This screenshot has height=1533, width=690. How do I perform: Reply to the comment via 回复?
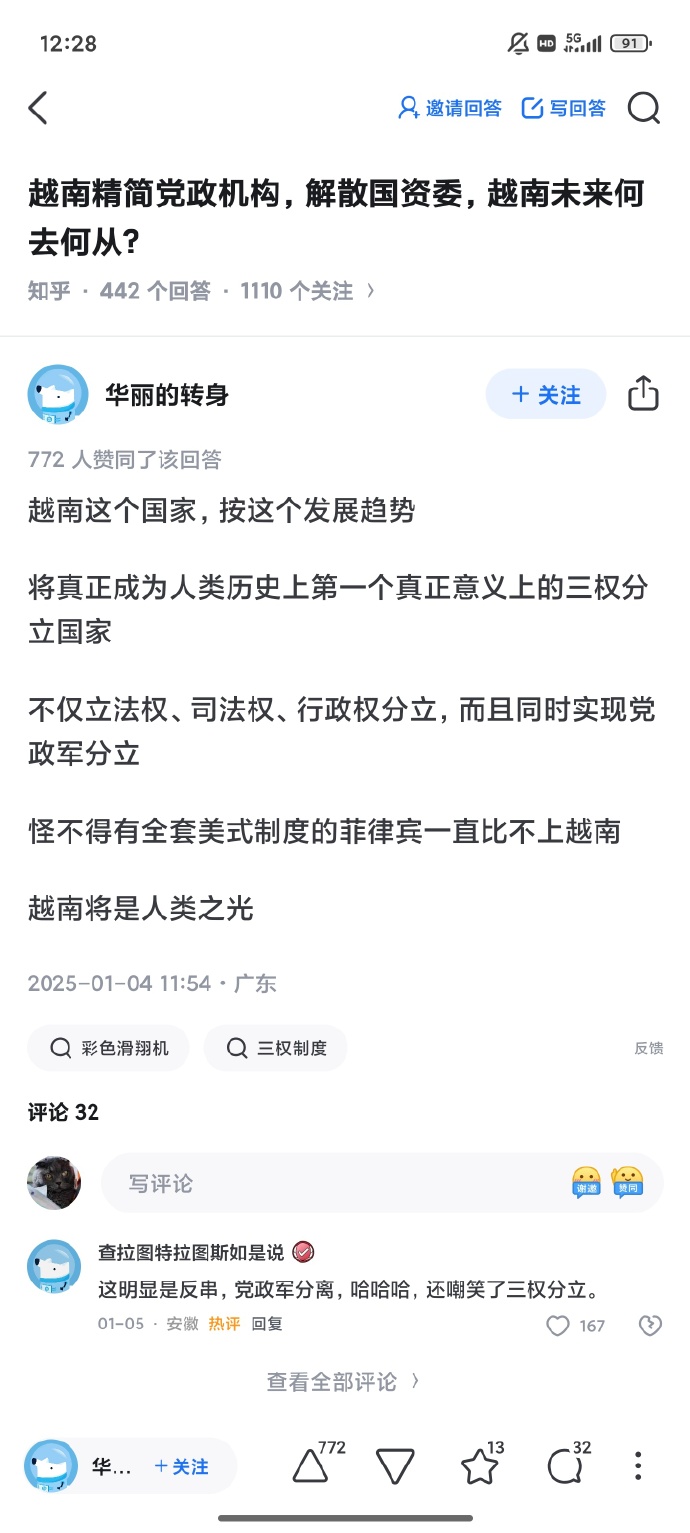click(267, 1324)
